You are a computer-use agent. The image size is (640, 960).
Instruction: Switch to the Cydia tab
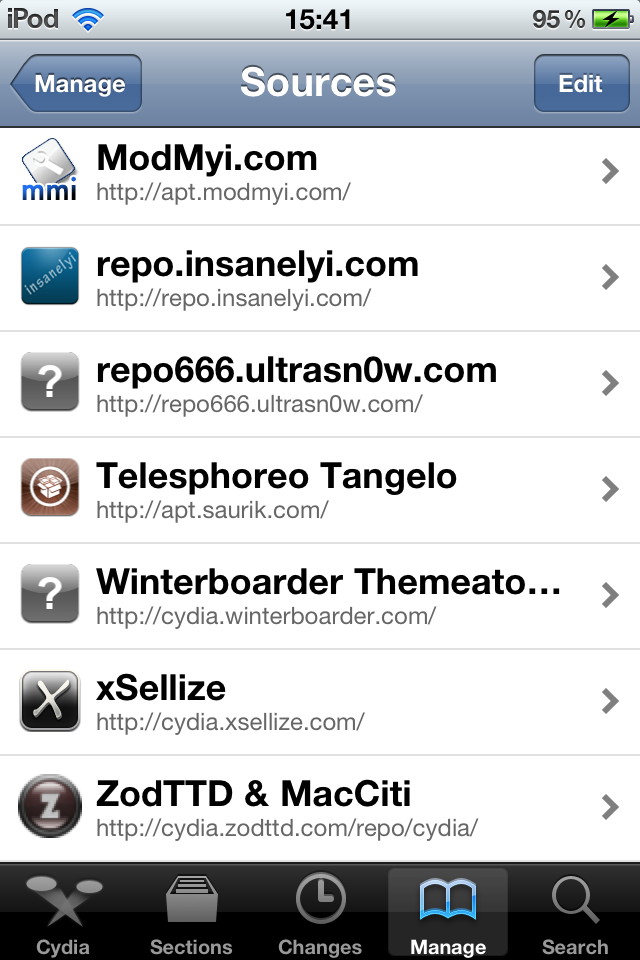point(63,914)
